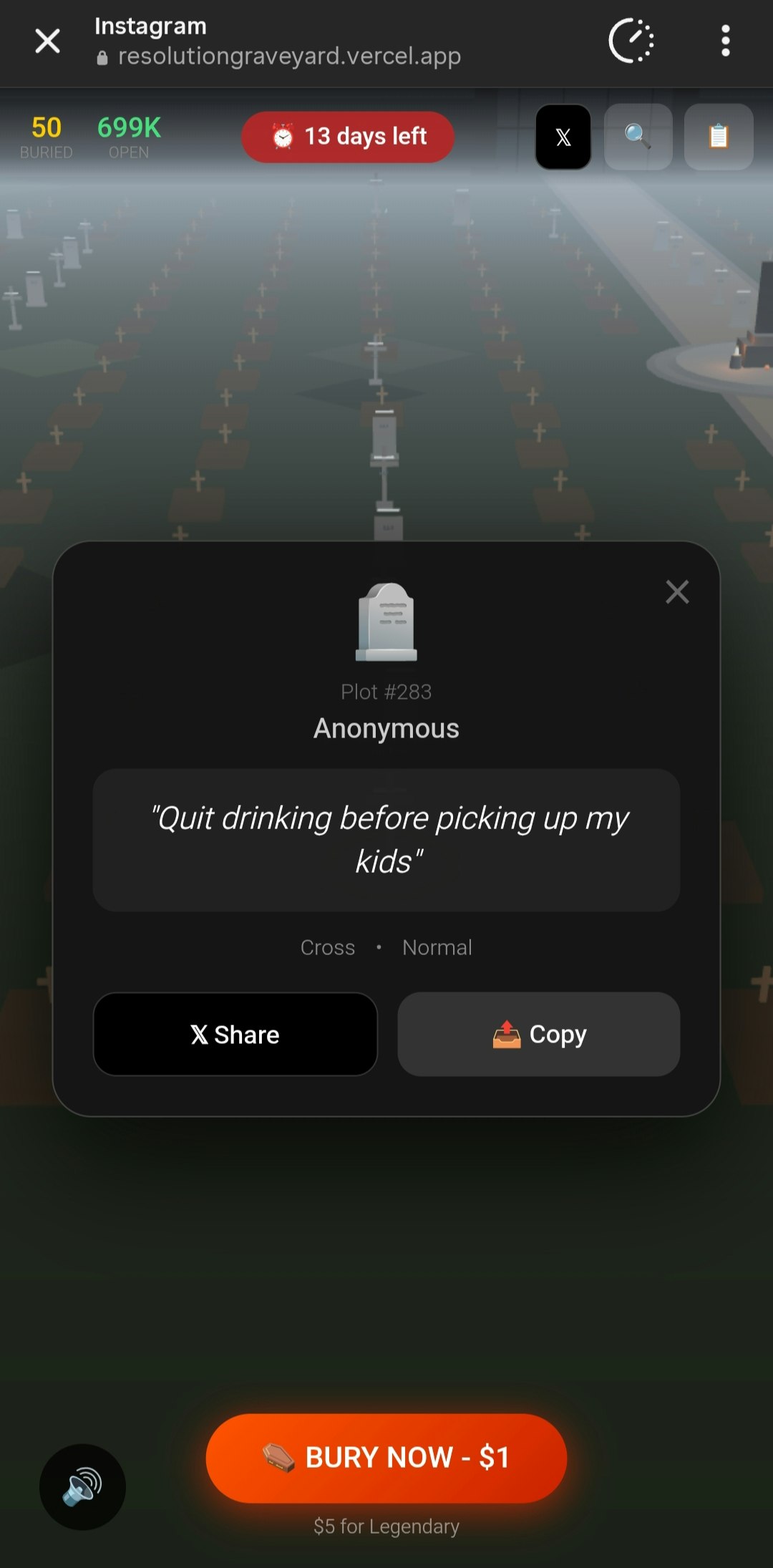Open the browser overflow menu
The width and height of the screenshot is (773, 1568).
(x=725, y=41)
